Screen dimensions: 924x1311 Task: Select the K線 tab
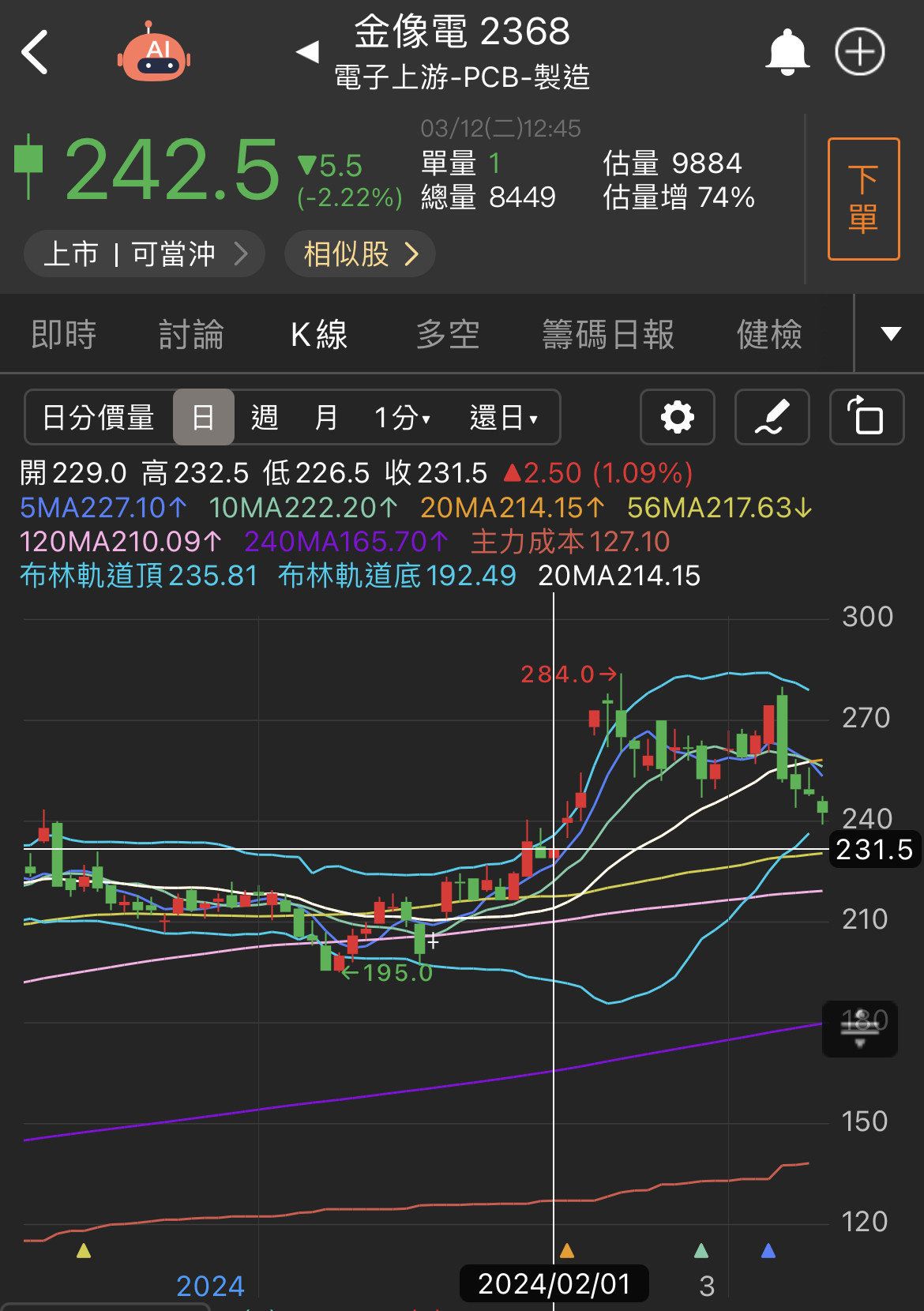pos(319,334)
